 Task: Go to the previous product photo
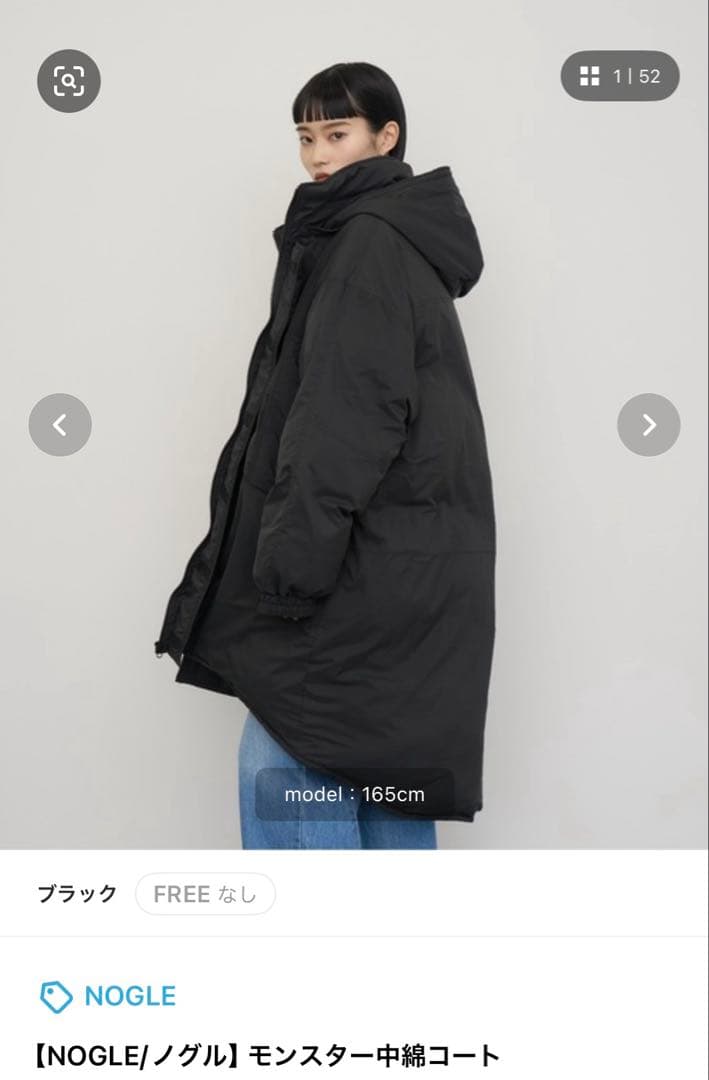(60, 425)
